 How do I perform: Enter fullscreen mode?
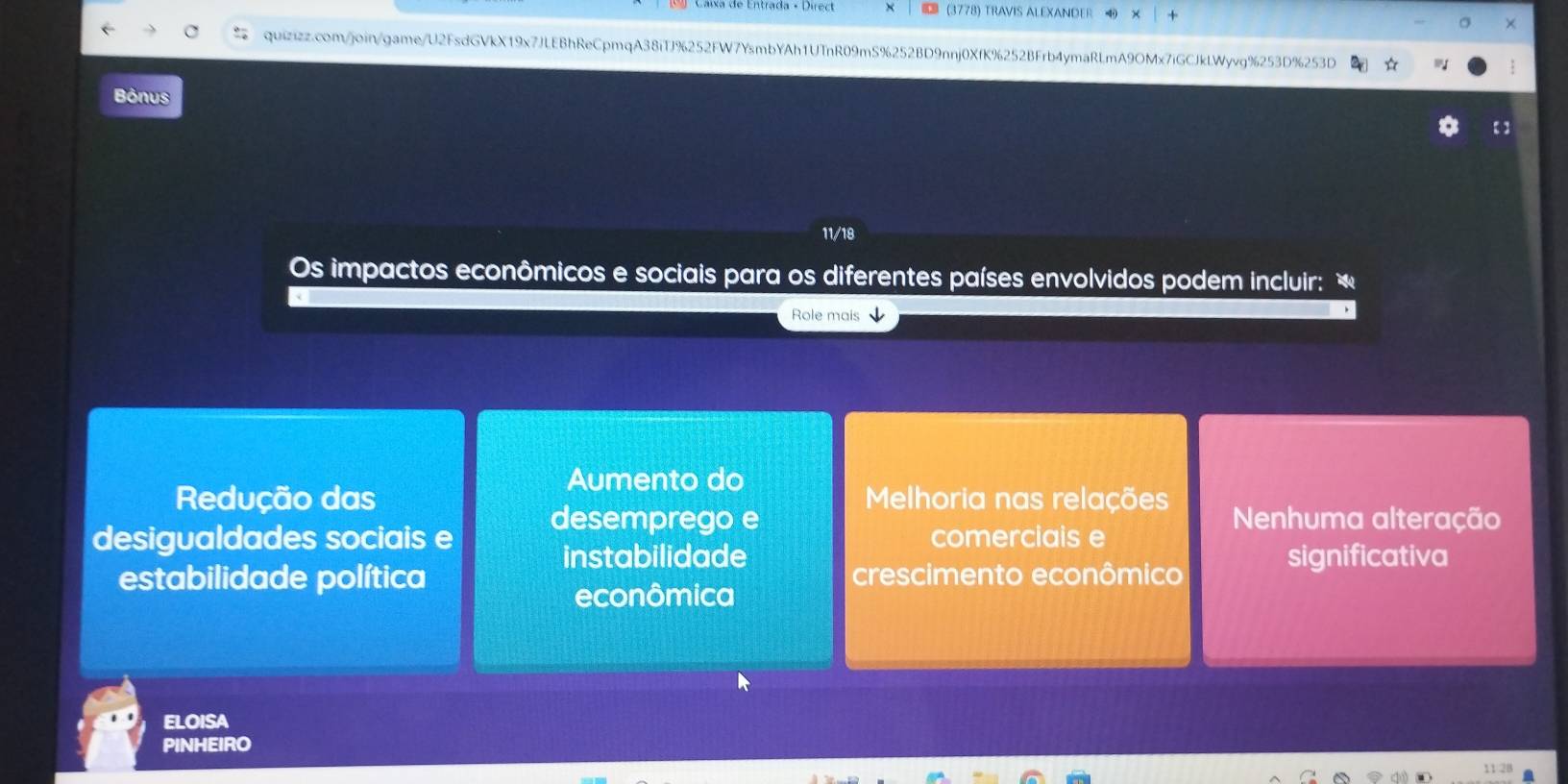click(x=1501, y=128)
